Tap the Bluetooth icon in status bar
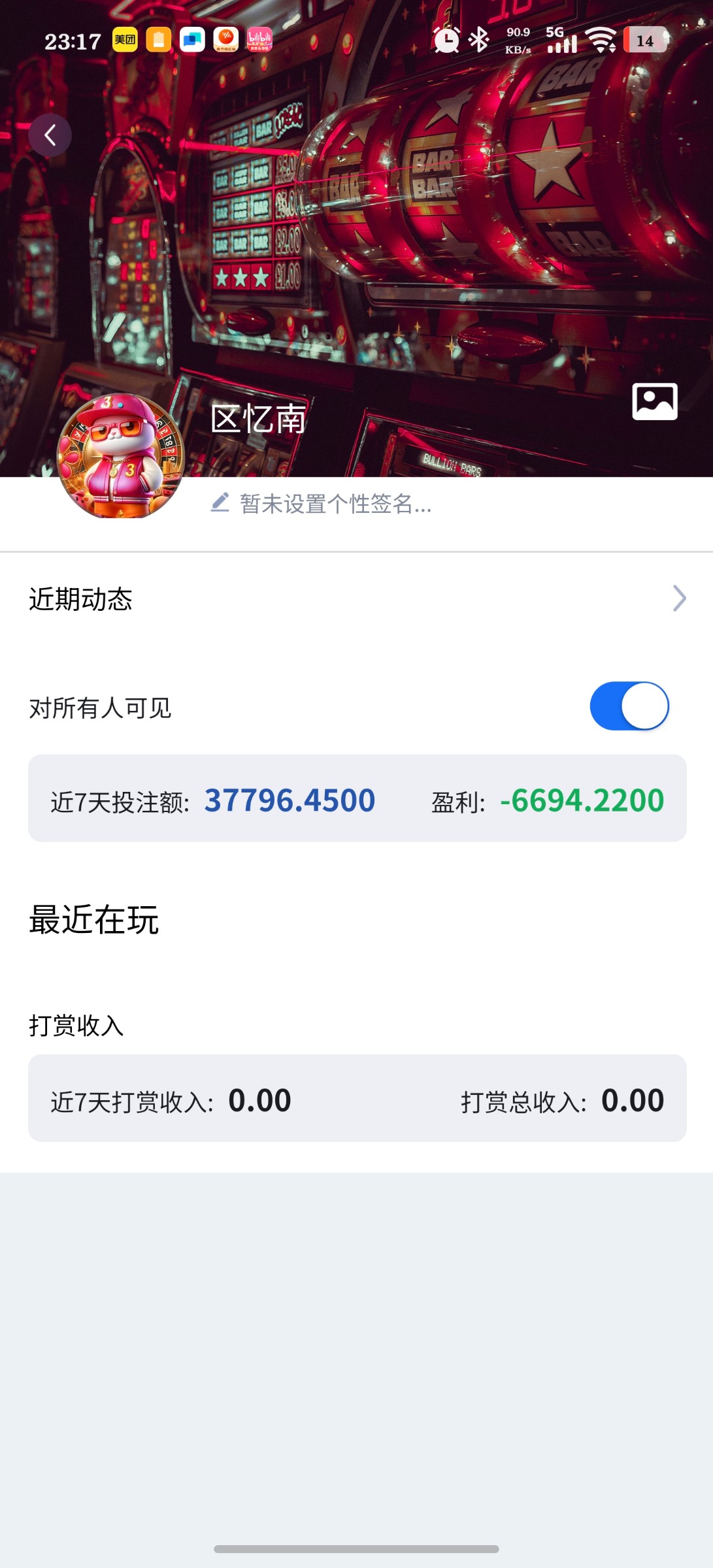This screenshot has width=713, height=1568. coord(478,41)
